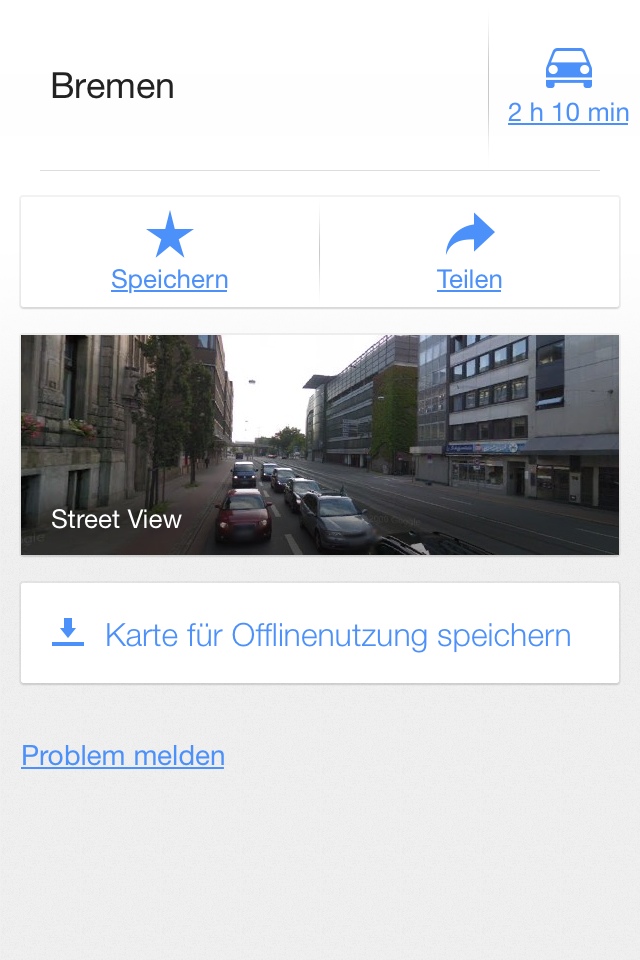Tap Karte für Offlinenutzung speichern
This screenshot has height=960, width=640.
coord(320,634)
